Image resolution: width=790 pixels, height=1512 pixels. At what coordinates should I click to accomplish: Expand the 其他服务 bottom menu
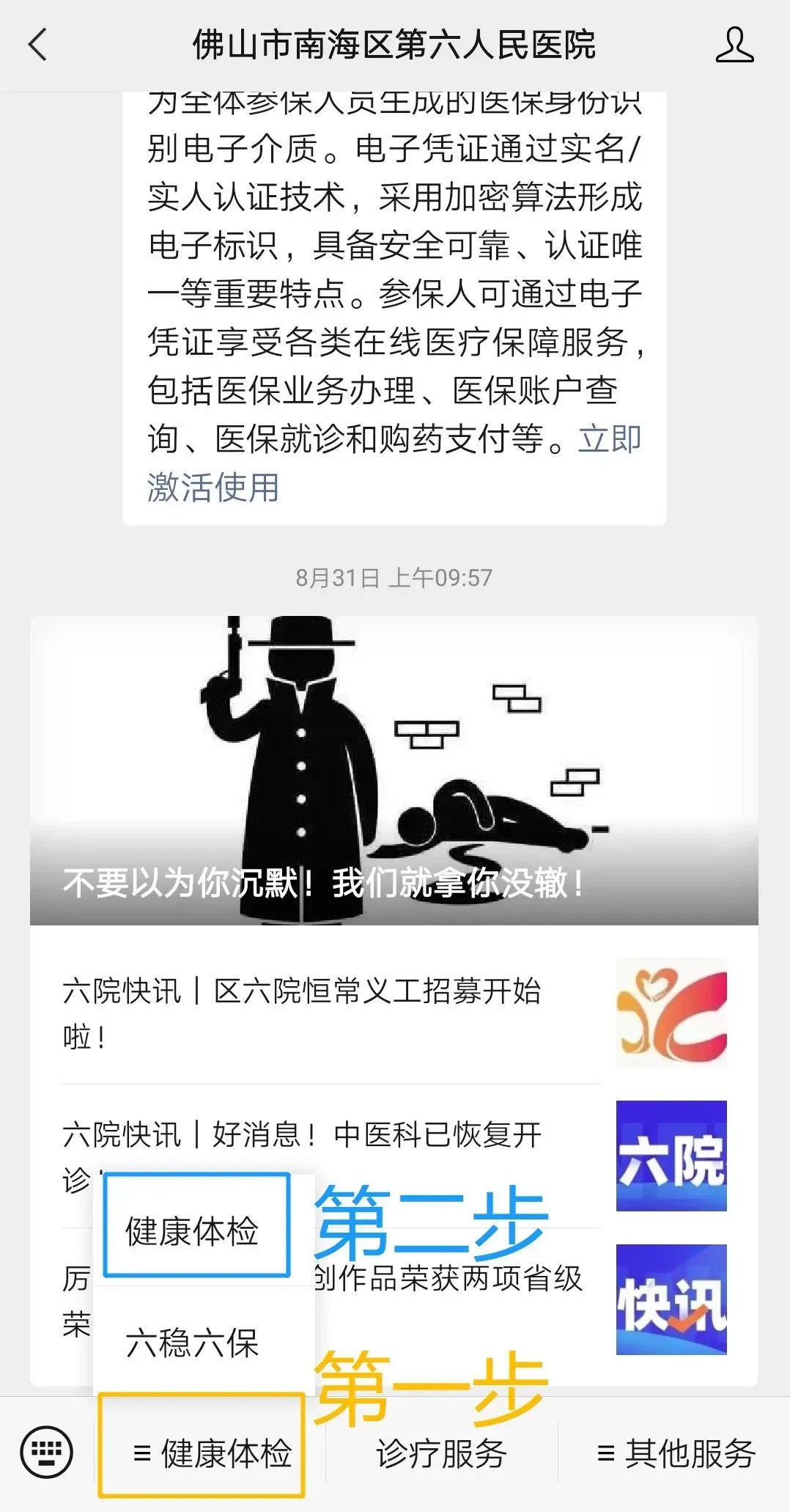(676, 1453)
